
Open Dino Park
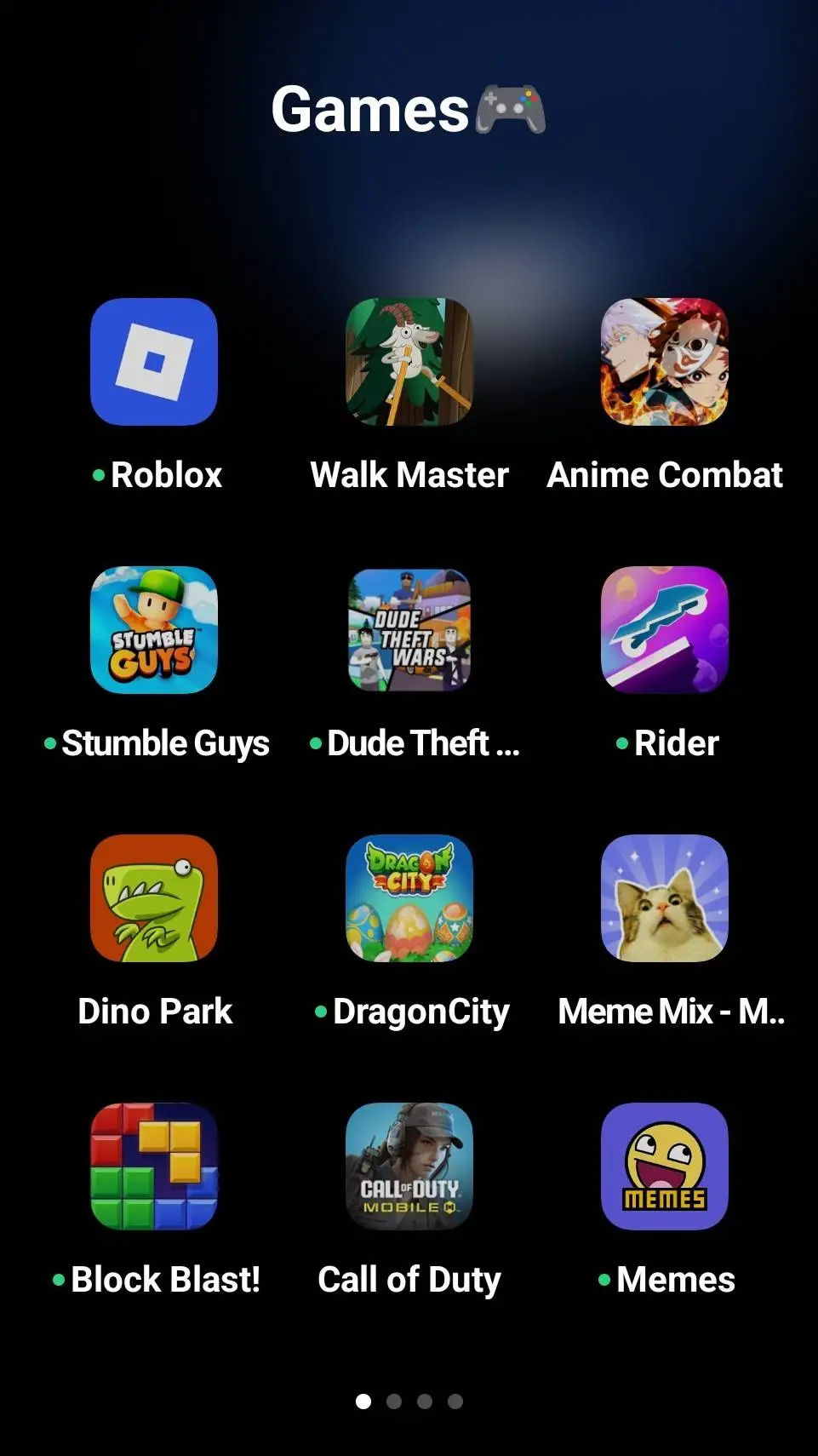pyautogui.click(x=154, y=898)
